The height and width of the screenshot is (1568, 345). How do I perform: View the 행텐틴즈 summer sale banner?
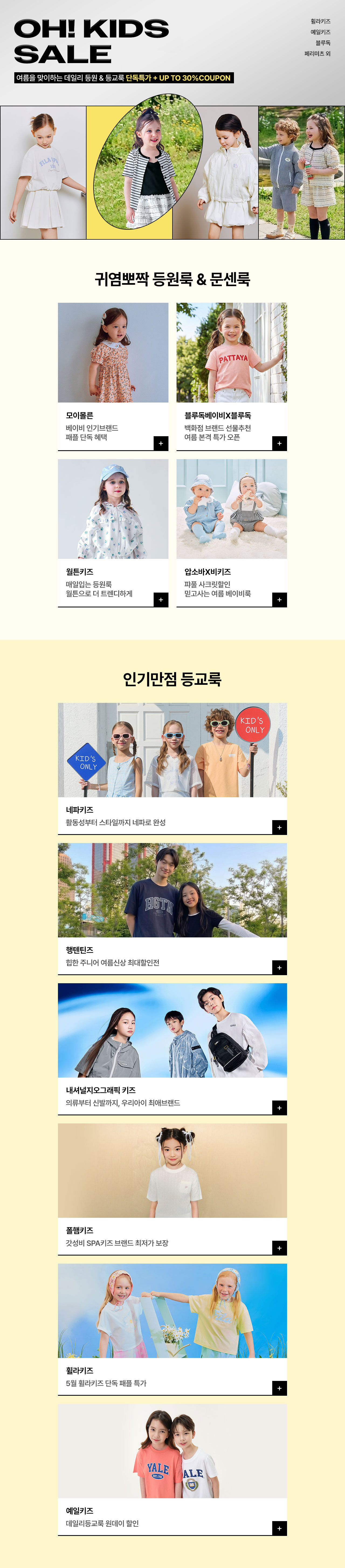pos(172,909)
